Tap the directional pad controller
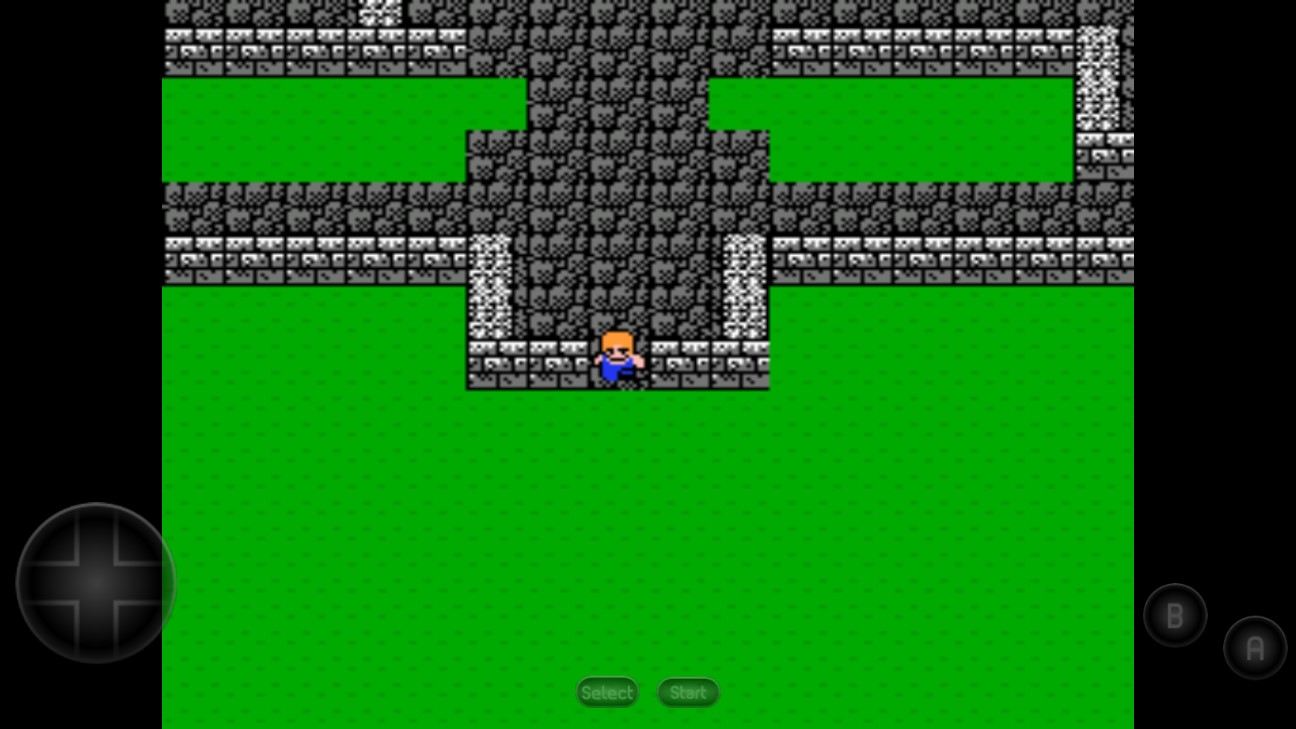 click(96, 583)
